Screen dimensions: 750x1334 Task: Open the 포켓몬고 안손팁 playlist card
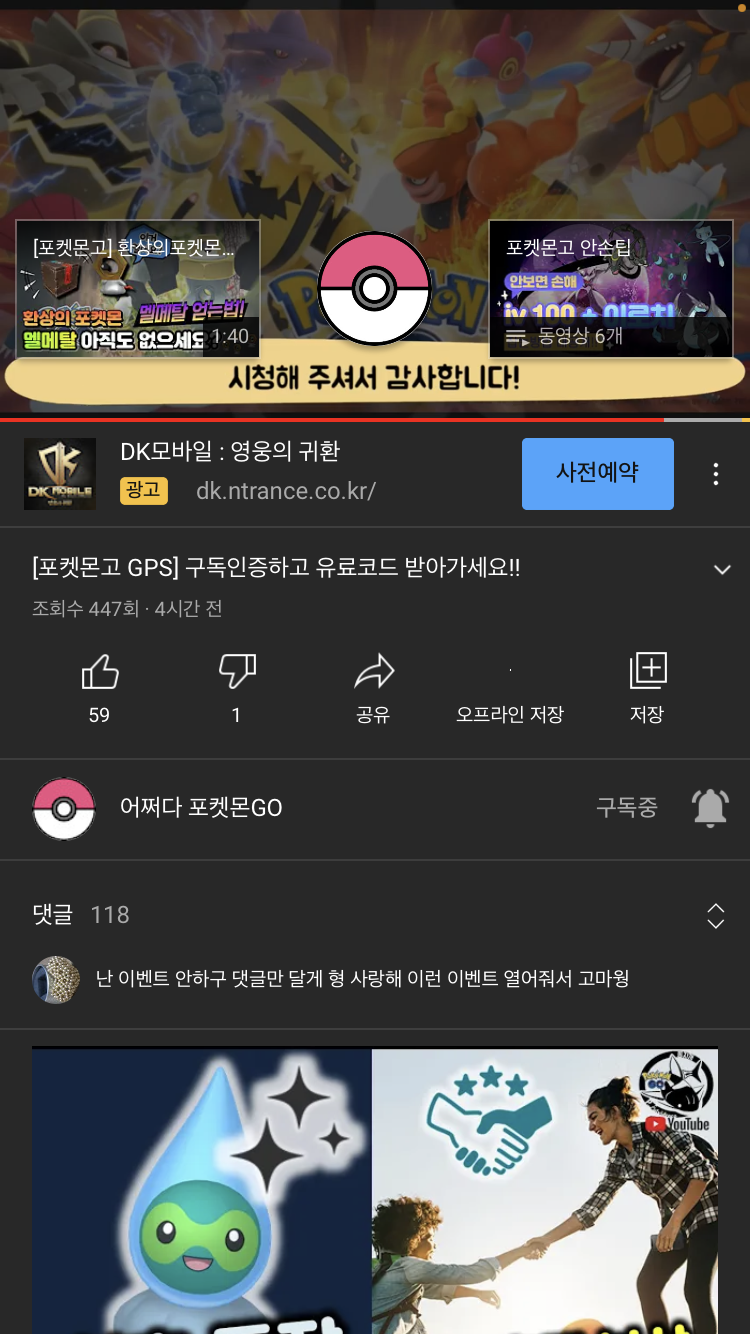[611, 289]
